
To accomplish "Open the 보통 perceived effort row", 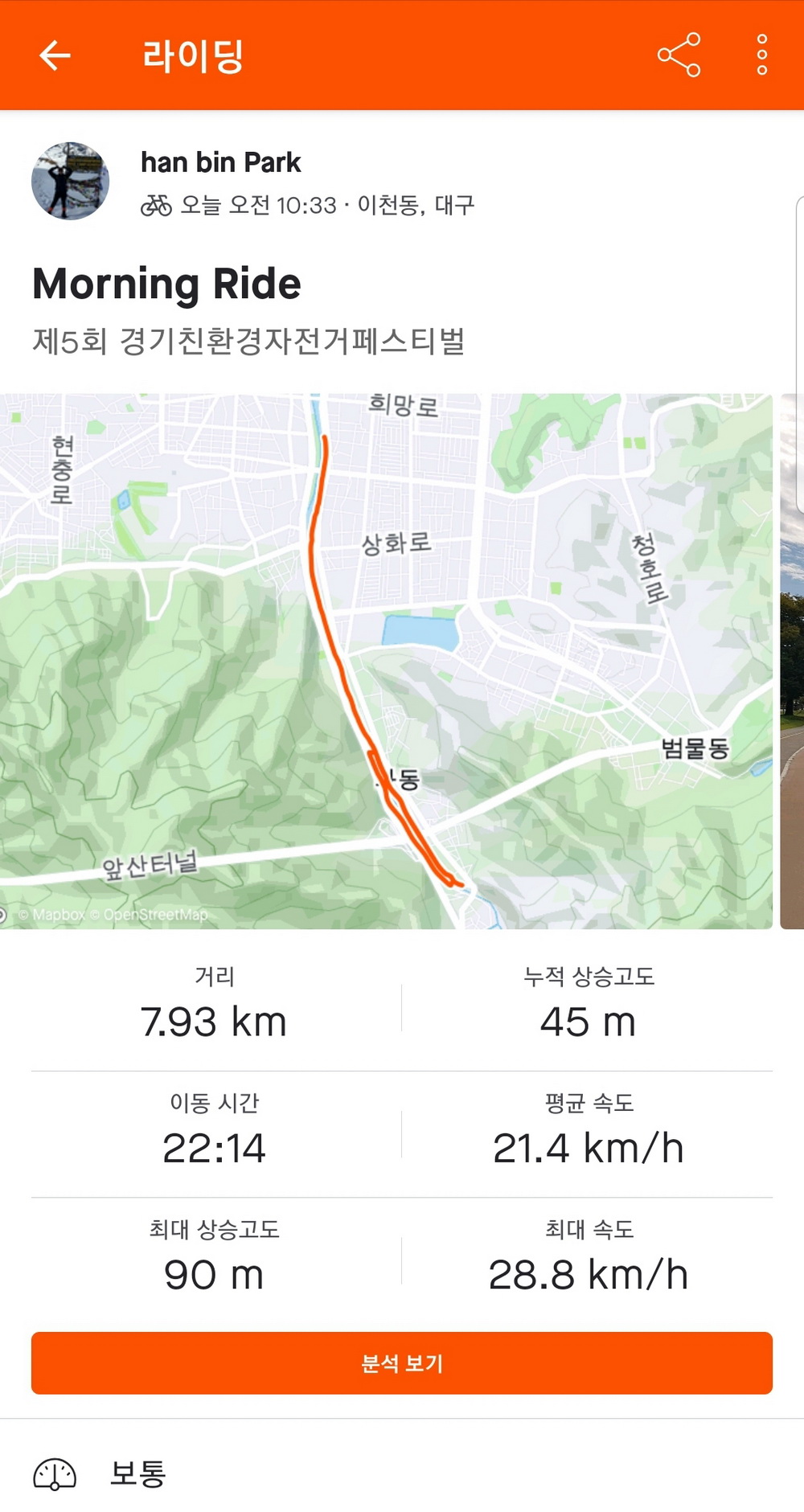I will [x=402, y=1473].
